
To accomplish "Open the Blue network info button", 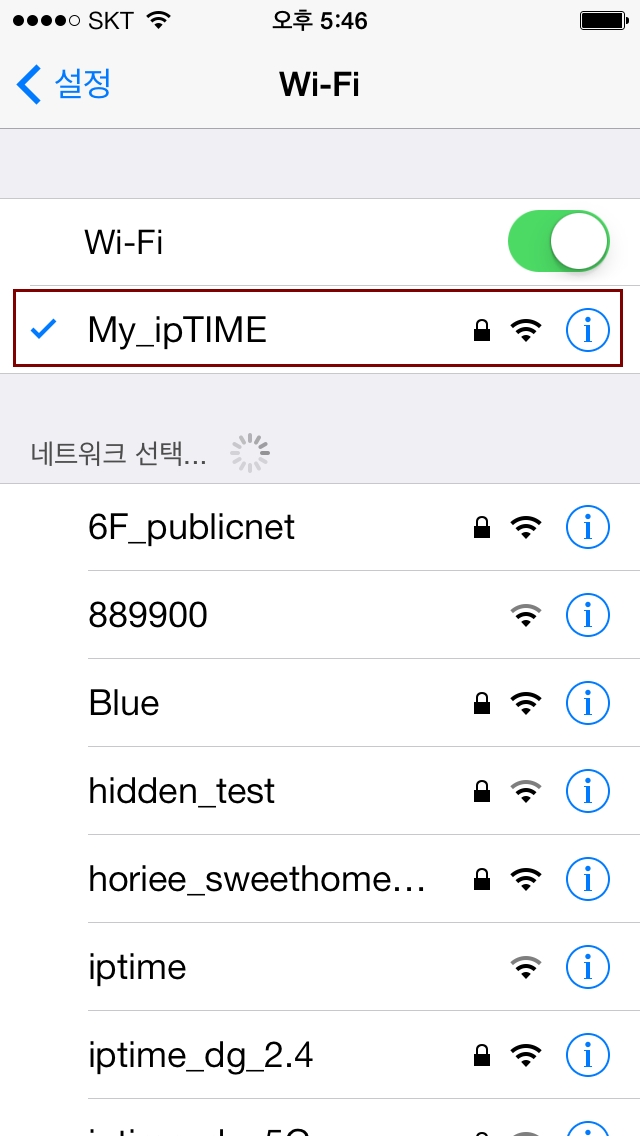I will click(587, 703).
